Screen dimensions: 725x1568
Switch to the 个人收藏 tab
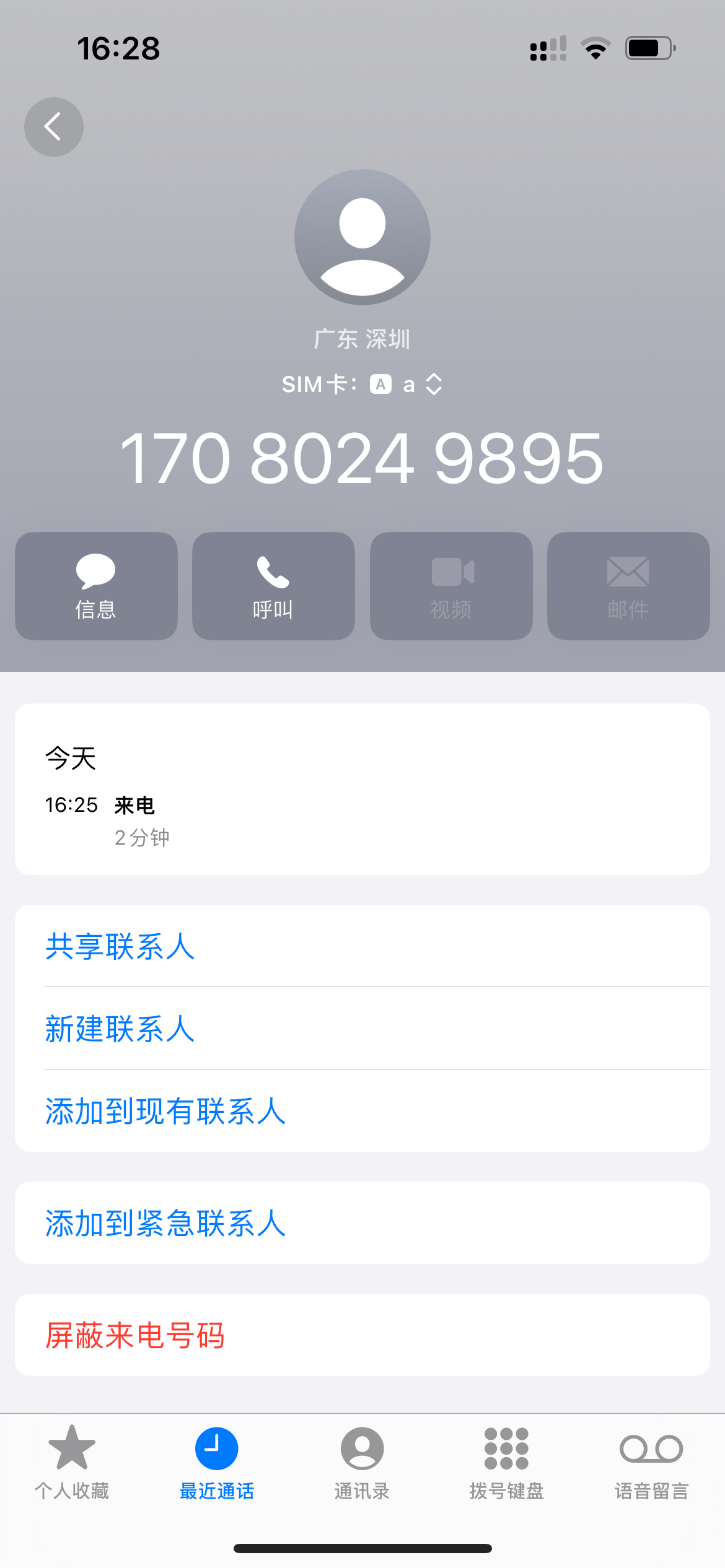[72, 1461]
